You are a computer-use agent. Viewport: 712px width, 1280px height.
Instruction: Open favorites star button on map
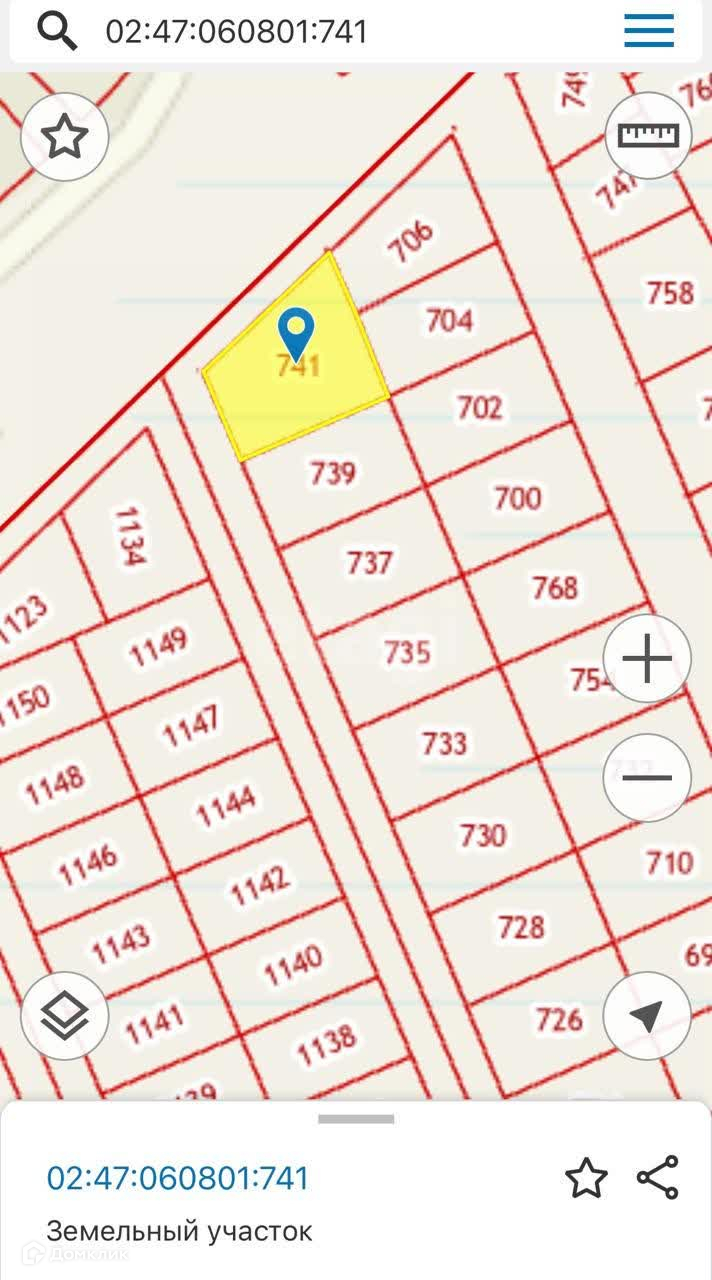click(x=65, y=137)
